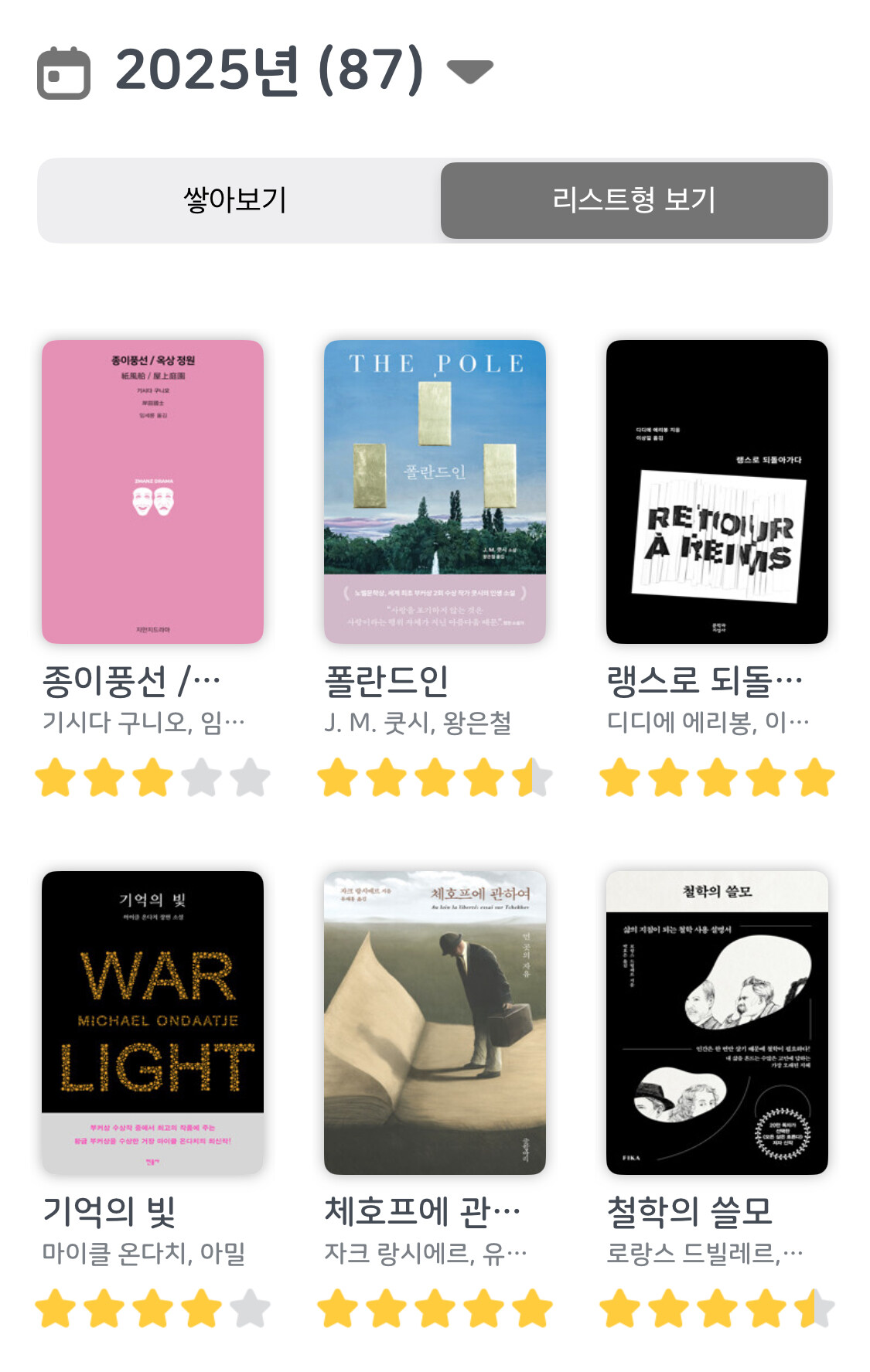Select the 리스트형 보기 list view tab
870x1372 pixels.
[634, 200]
